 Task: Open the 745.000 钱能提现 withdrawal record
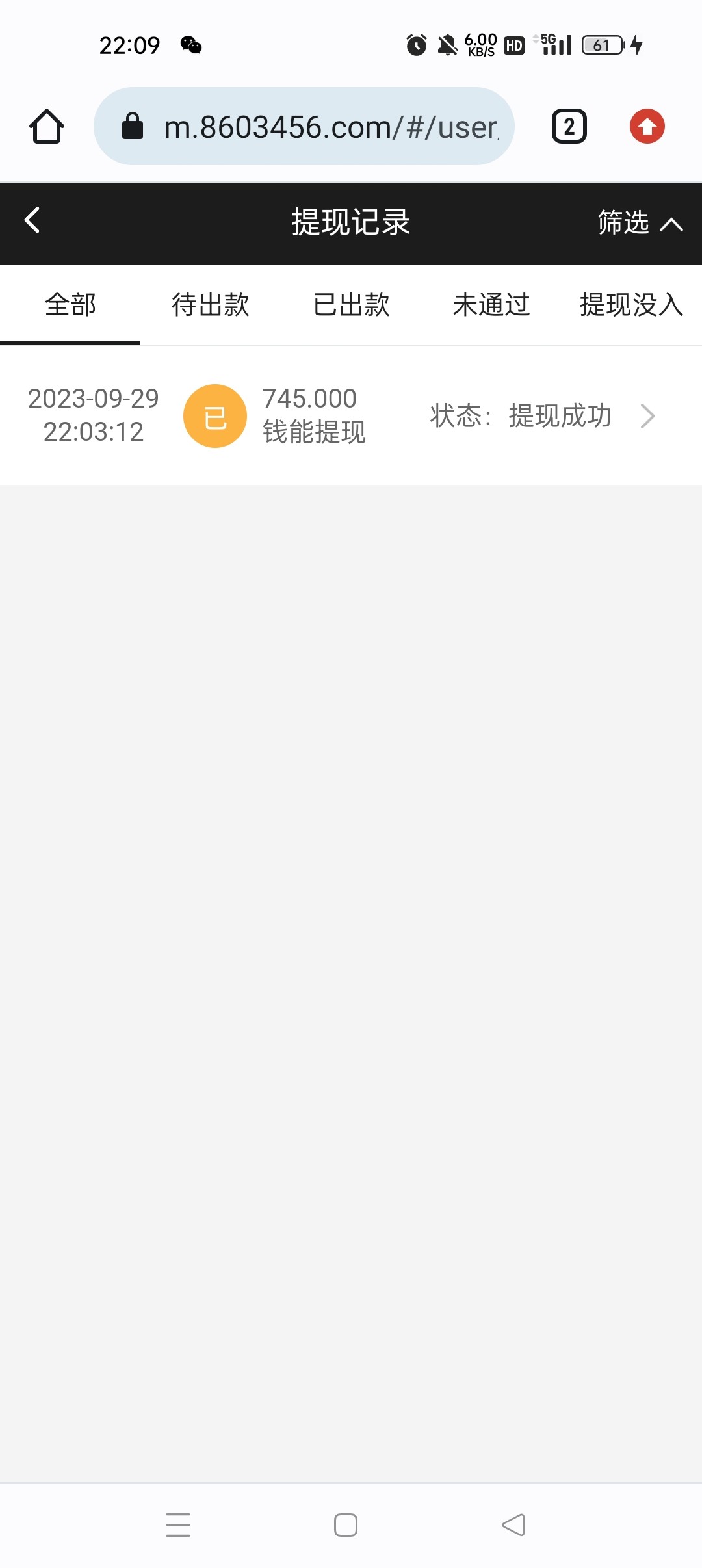point(351,415)
